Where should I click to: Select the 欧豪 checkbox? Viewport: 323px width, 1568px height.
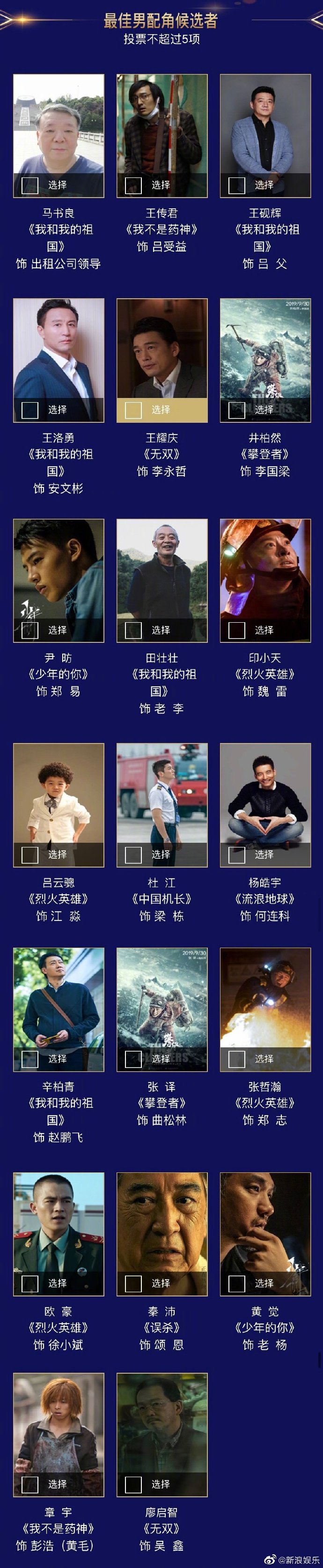coord(30,1283)
